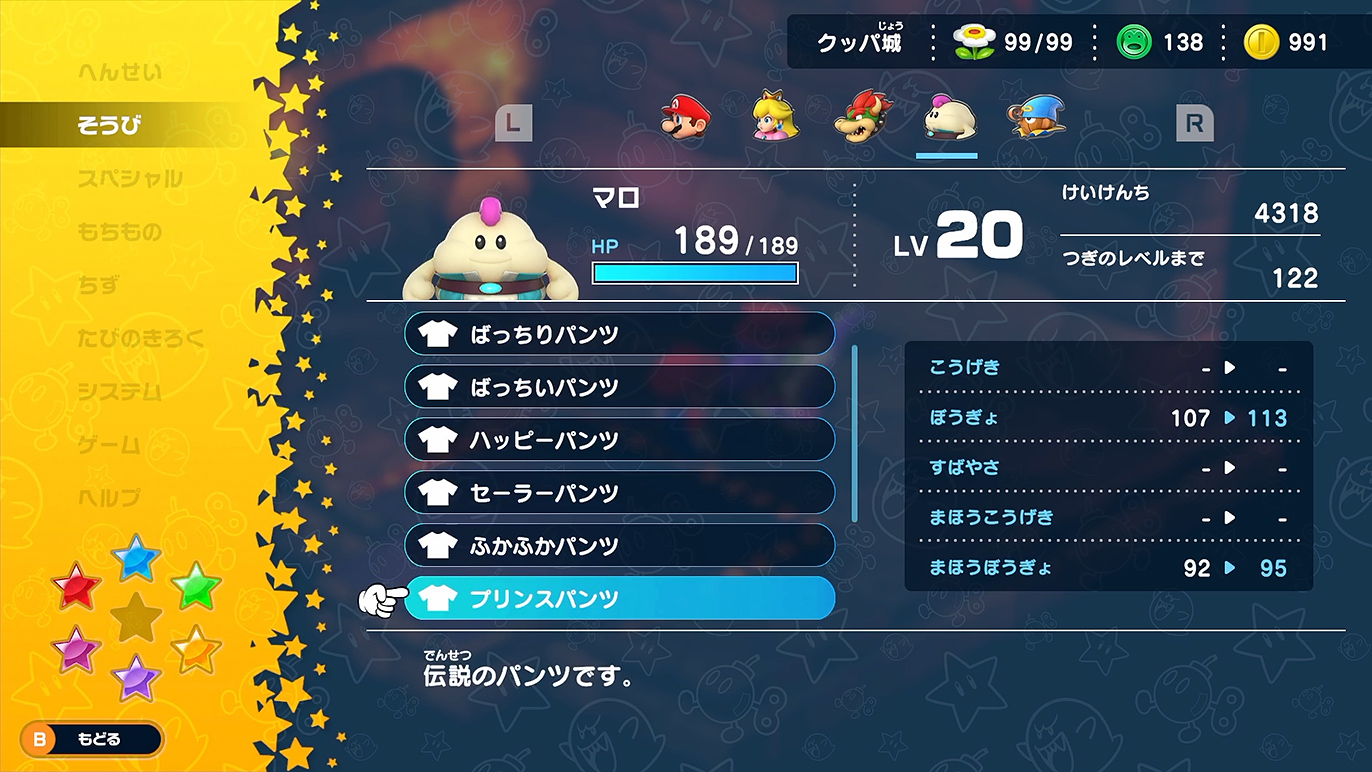Switch to Peach's character tab
This screenshot has height=772, width=1372.
tap(774, 119)
